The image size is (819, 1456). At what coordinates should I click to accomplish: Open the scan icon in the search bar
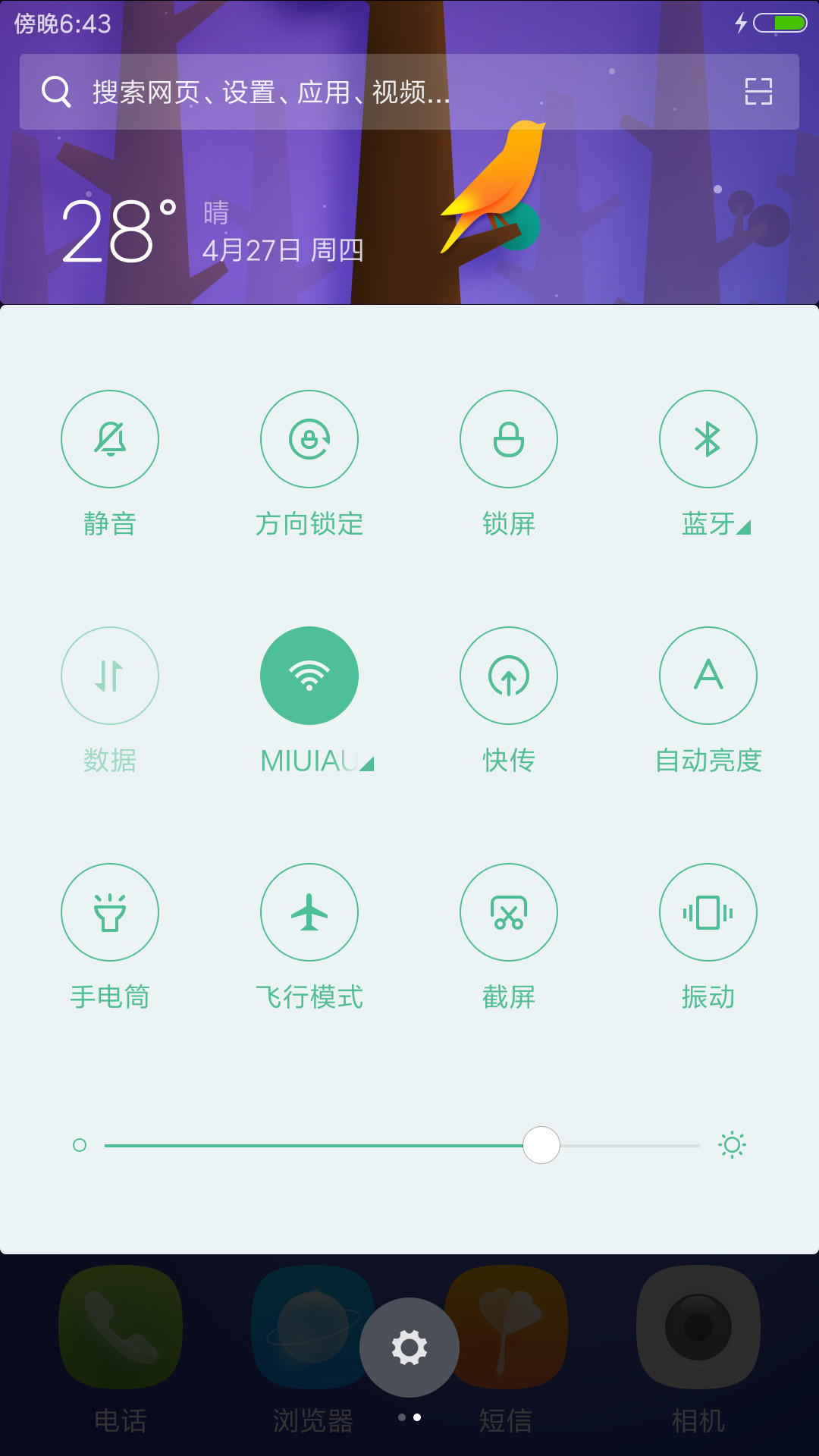point(758,92)
